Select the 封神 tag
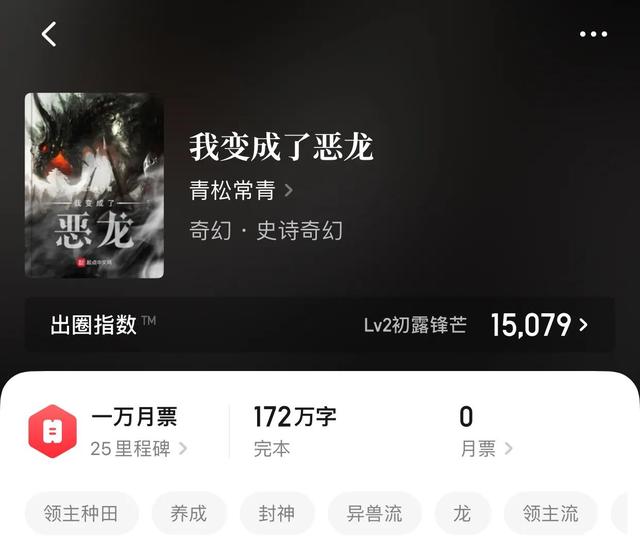Screen dimensions: 640x555 tap(277, 514)
